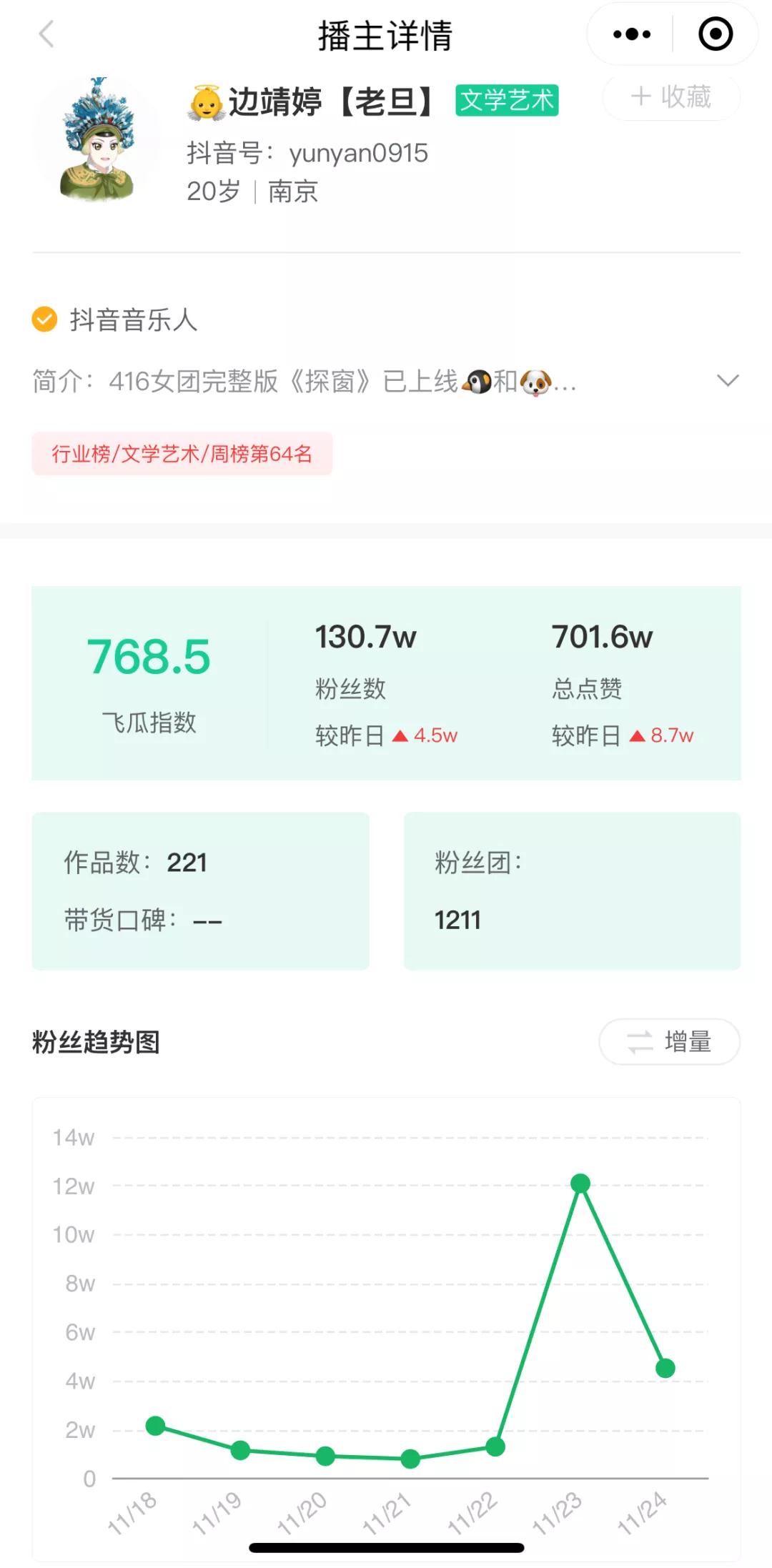Close the mini program via circle icon
Image resolution: width=772 pixels, height=1568 pixels.
(716, 34)
